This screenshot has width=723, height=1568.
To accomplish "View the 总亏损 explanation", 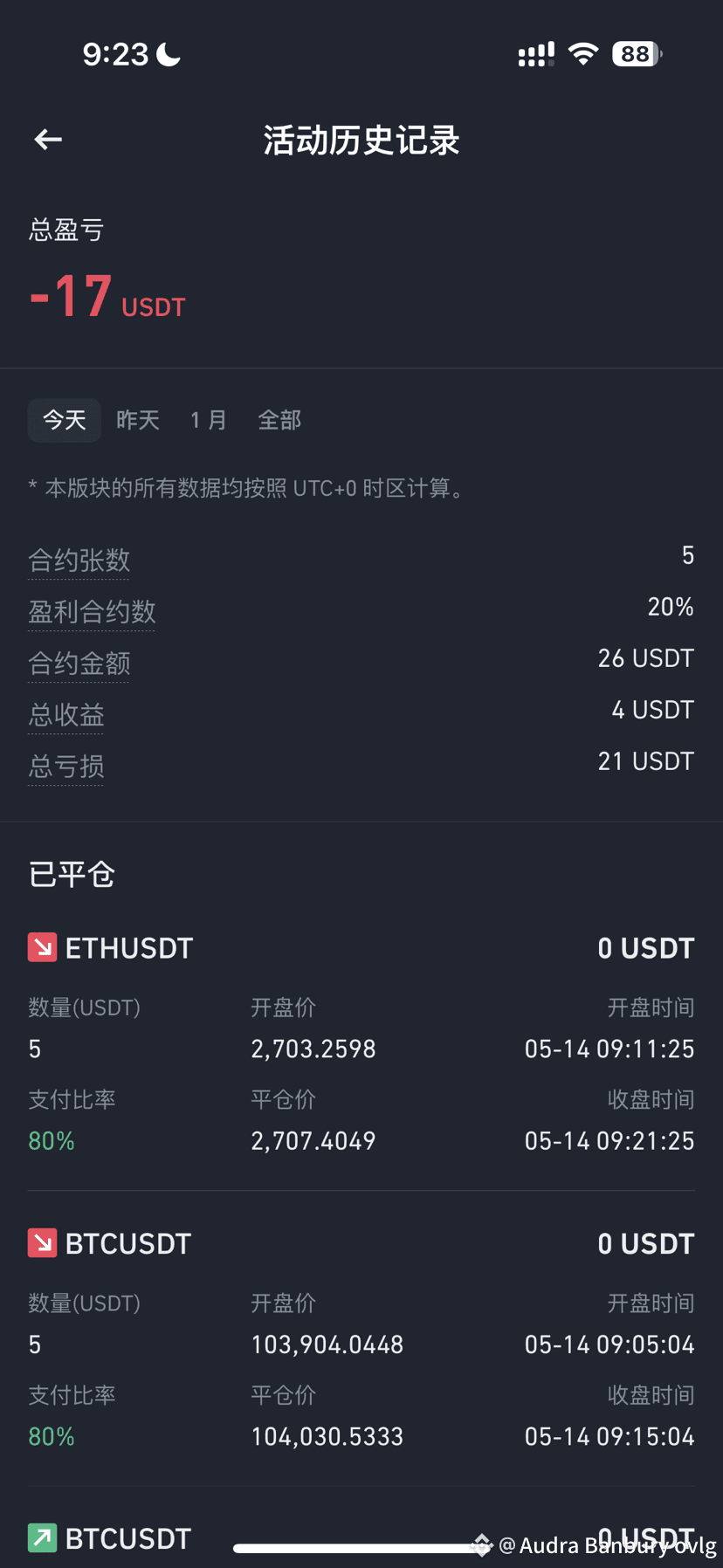I will tap(66, 767).
